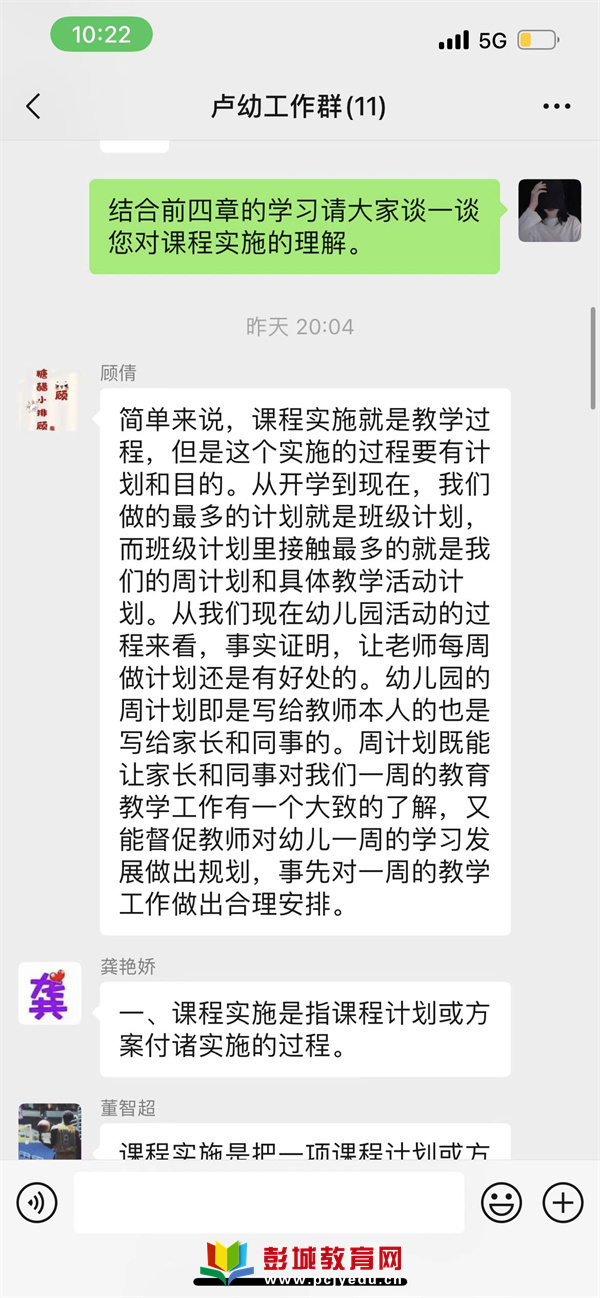
Task: Switch to voice message input
Action: (x=38, y=1202)
